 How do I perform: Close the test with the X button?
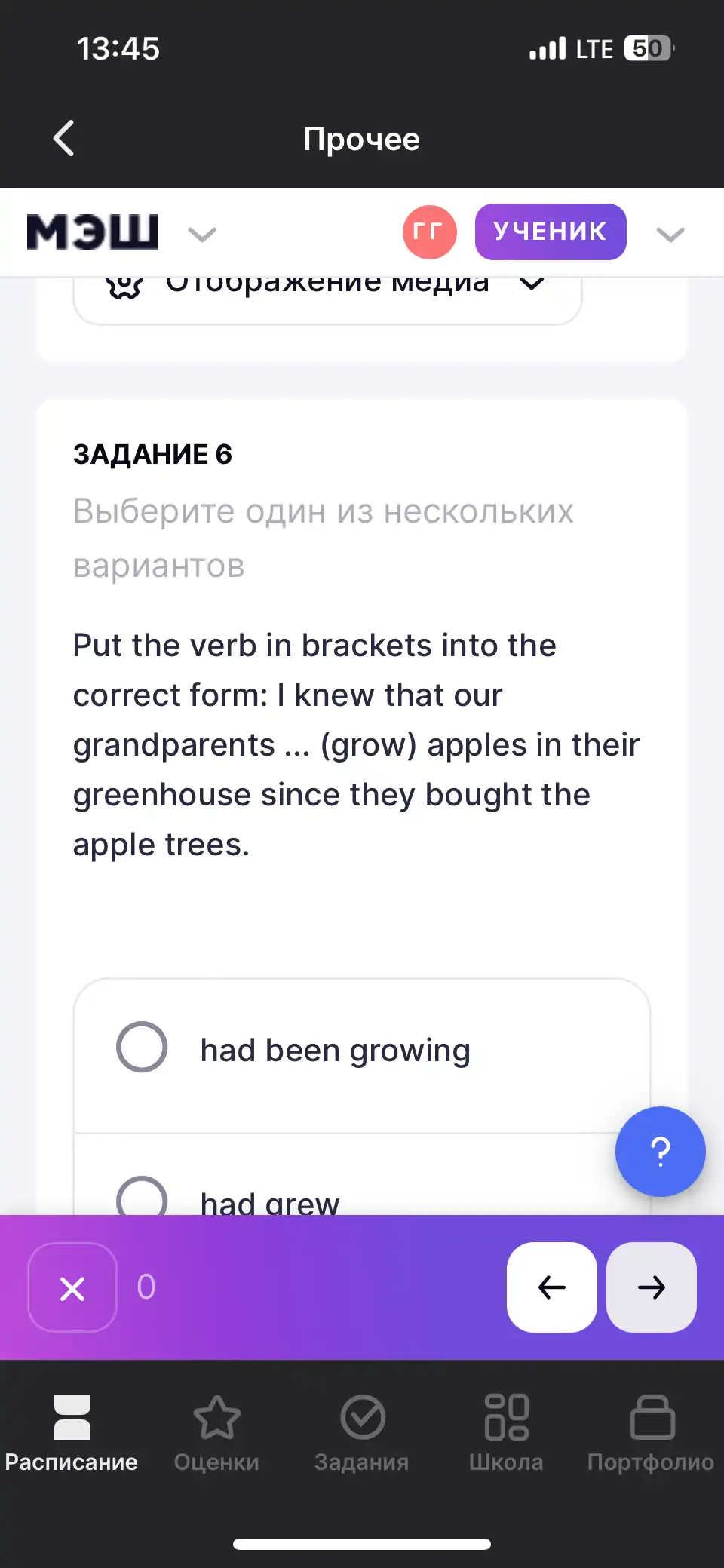tap(72, 1287)
